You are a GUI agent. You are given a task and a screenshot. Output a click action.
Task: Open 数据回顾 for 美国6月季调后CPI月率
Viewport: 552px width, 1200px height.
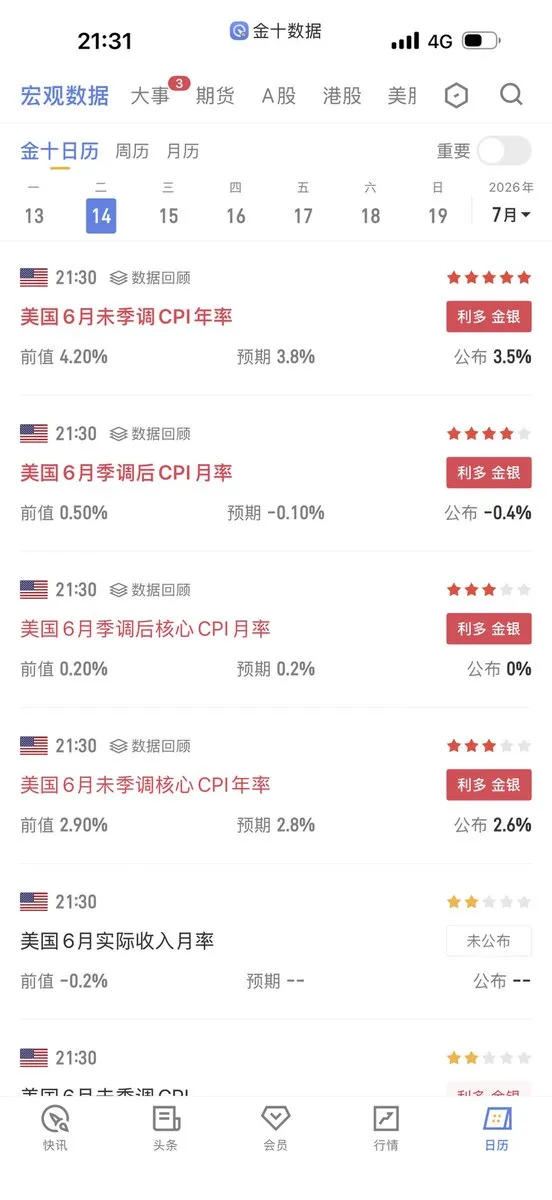pyautogui.click(x=150, y=434)
